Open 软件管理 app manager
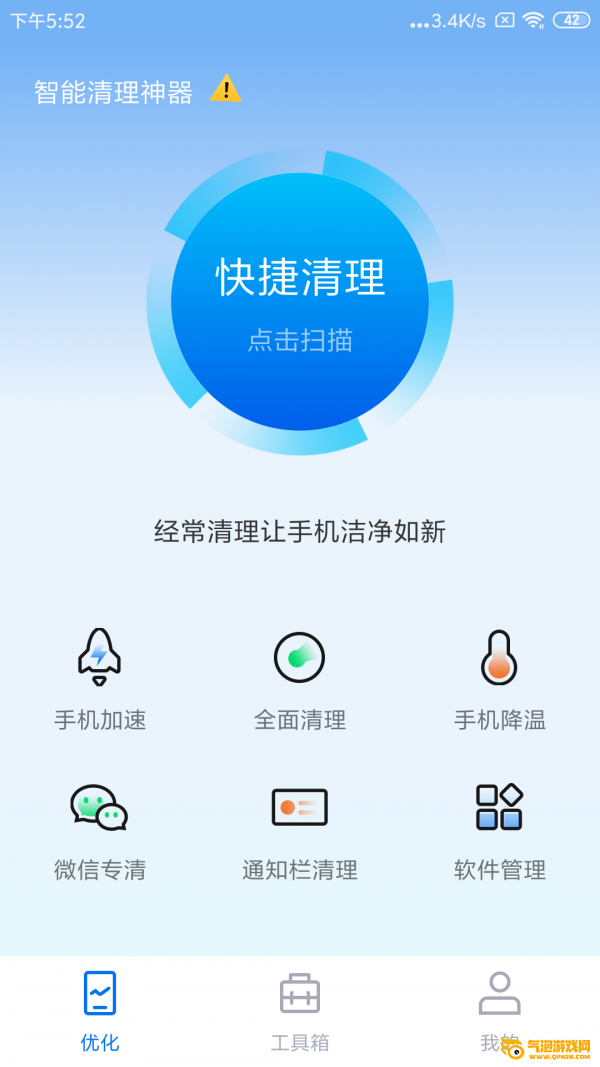Viewport: 600px width, 1067px height. coord(500,832)
